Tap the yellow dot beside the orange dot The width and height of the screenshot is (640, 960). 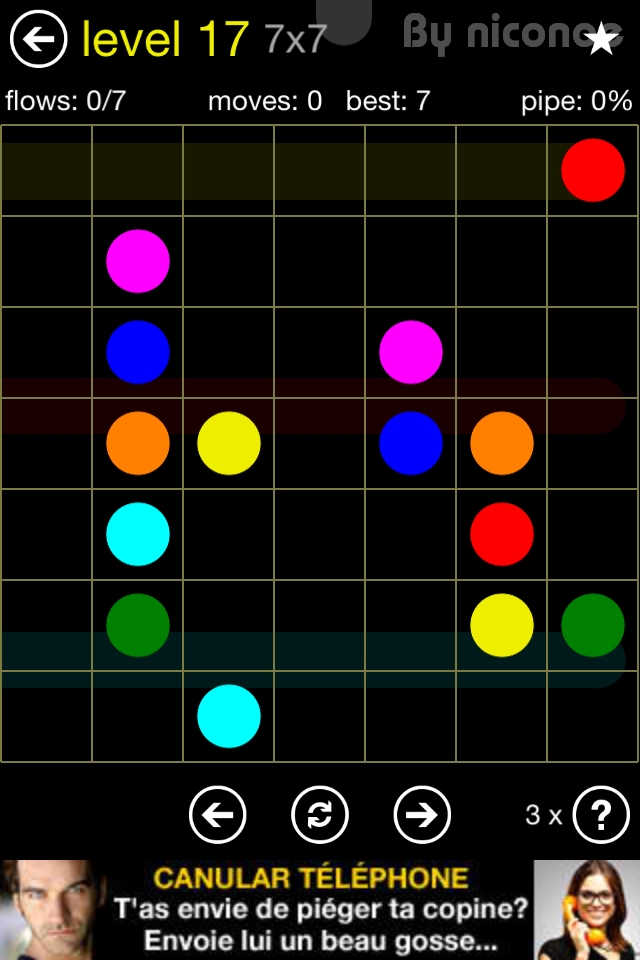tap(229, 443)
